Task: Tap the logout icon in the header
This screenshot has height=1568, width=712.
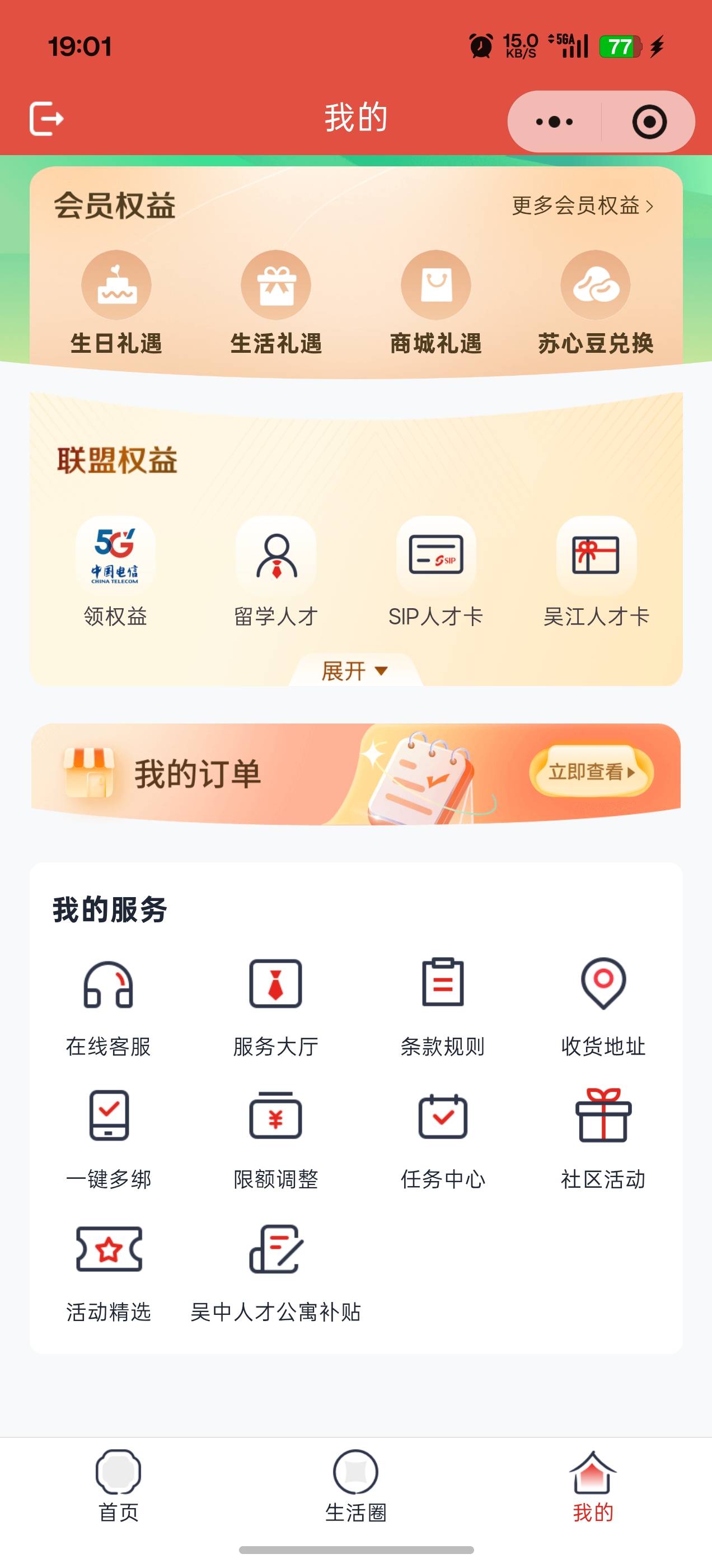Action: (47, 118)
